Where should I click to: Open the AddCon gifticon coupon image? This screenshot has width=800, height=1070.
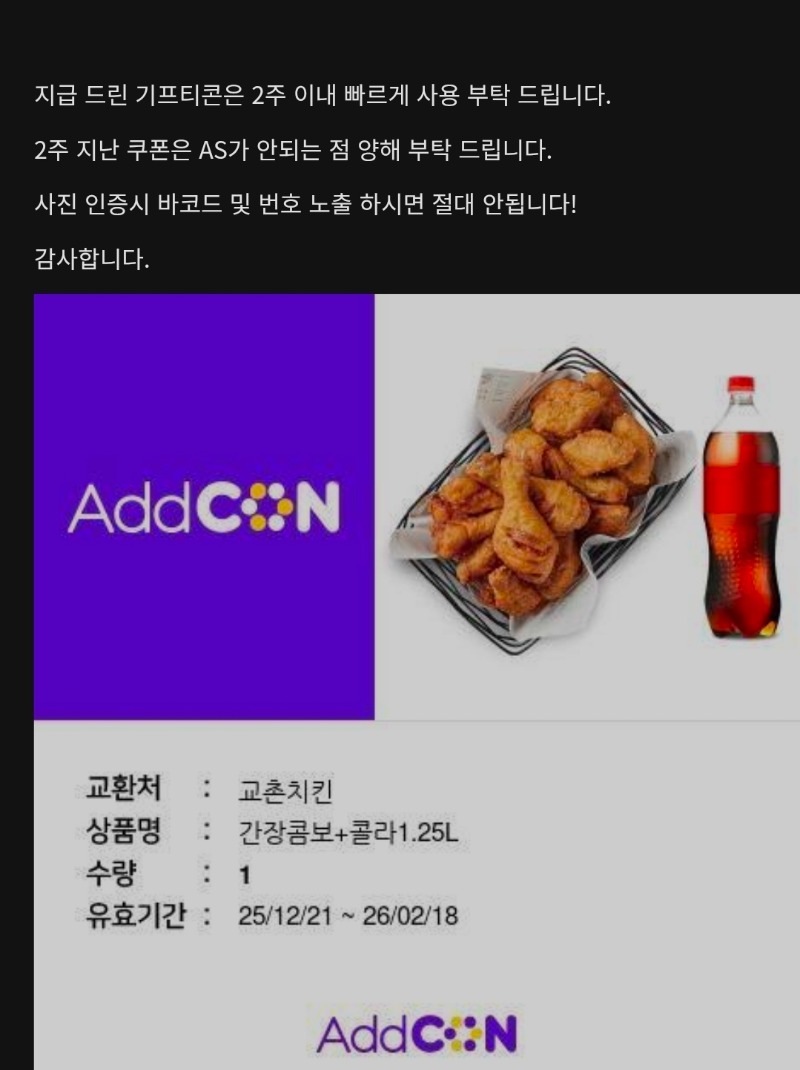416,680
